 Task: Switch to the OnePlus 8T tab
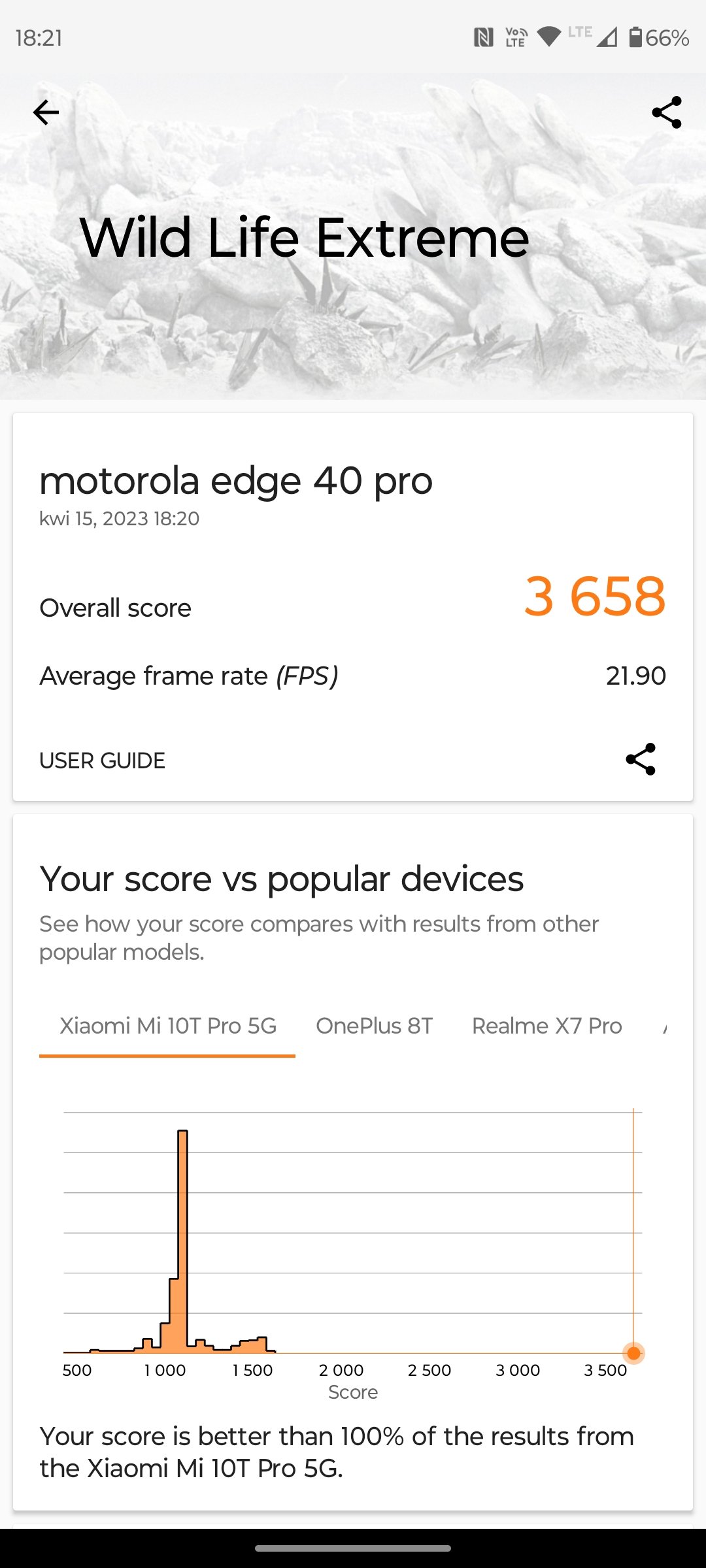click(x=374, y=1026)
